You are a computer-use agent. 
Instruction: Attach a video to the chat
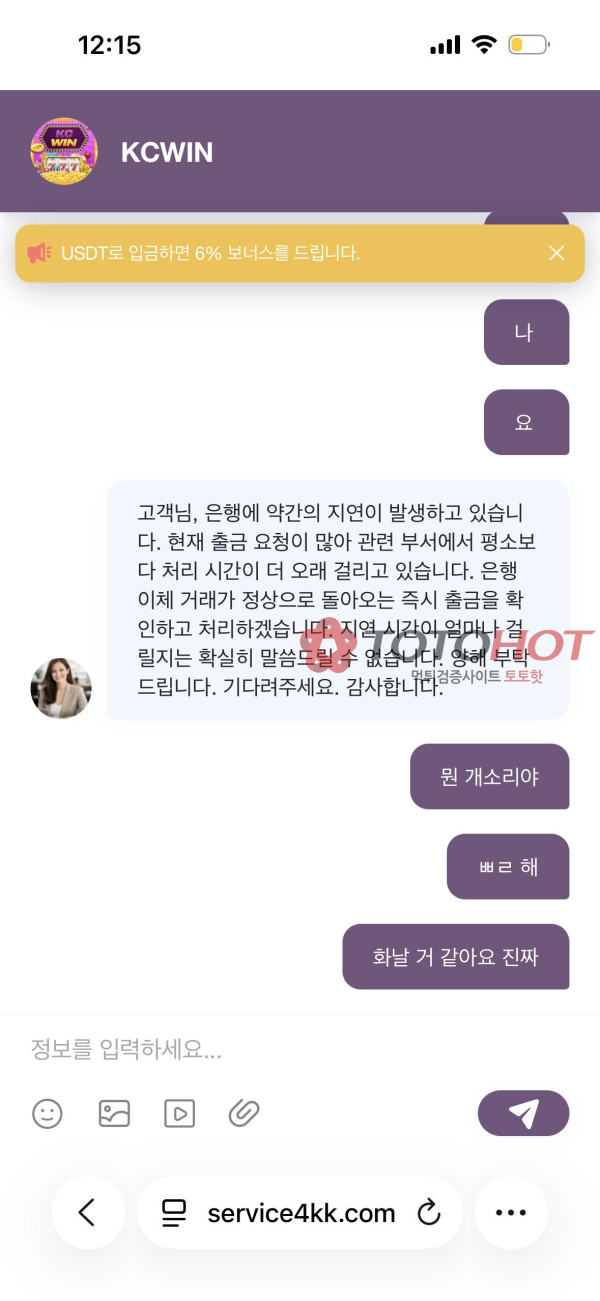tap(179, 1113)
